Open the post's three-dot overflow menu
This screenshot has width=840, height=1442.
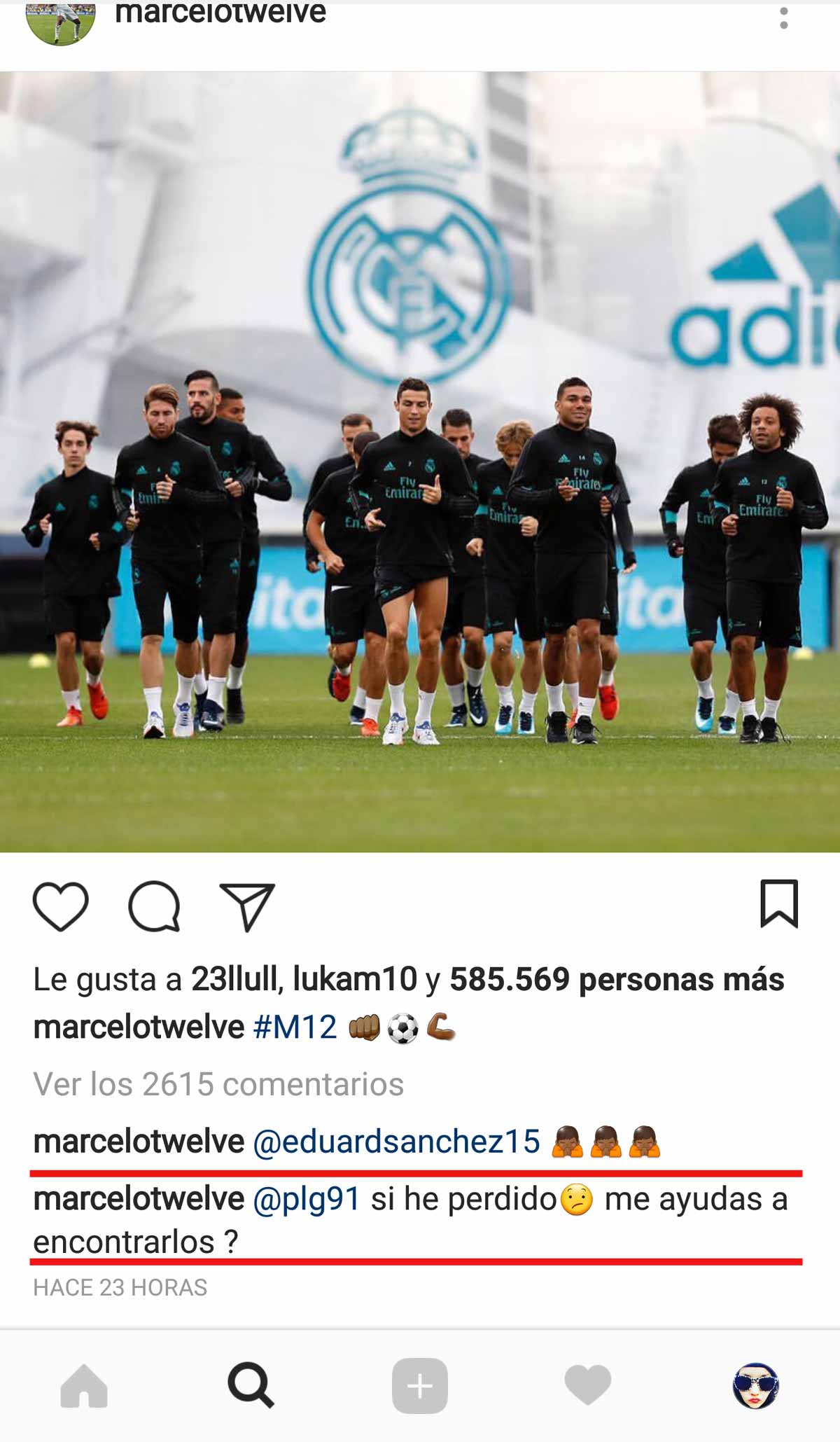[x=783, y=18]
